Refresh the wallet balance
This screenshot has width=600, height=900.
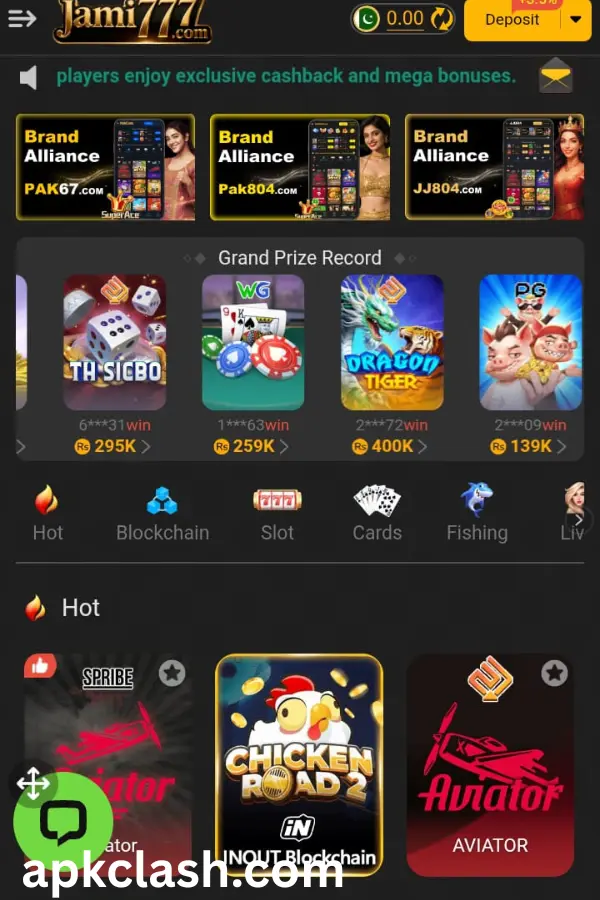(x=441, y=18)
